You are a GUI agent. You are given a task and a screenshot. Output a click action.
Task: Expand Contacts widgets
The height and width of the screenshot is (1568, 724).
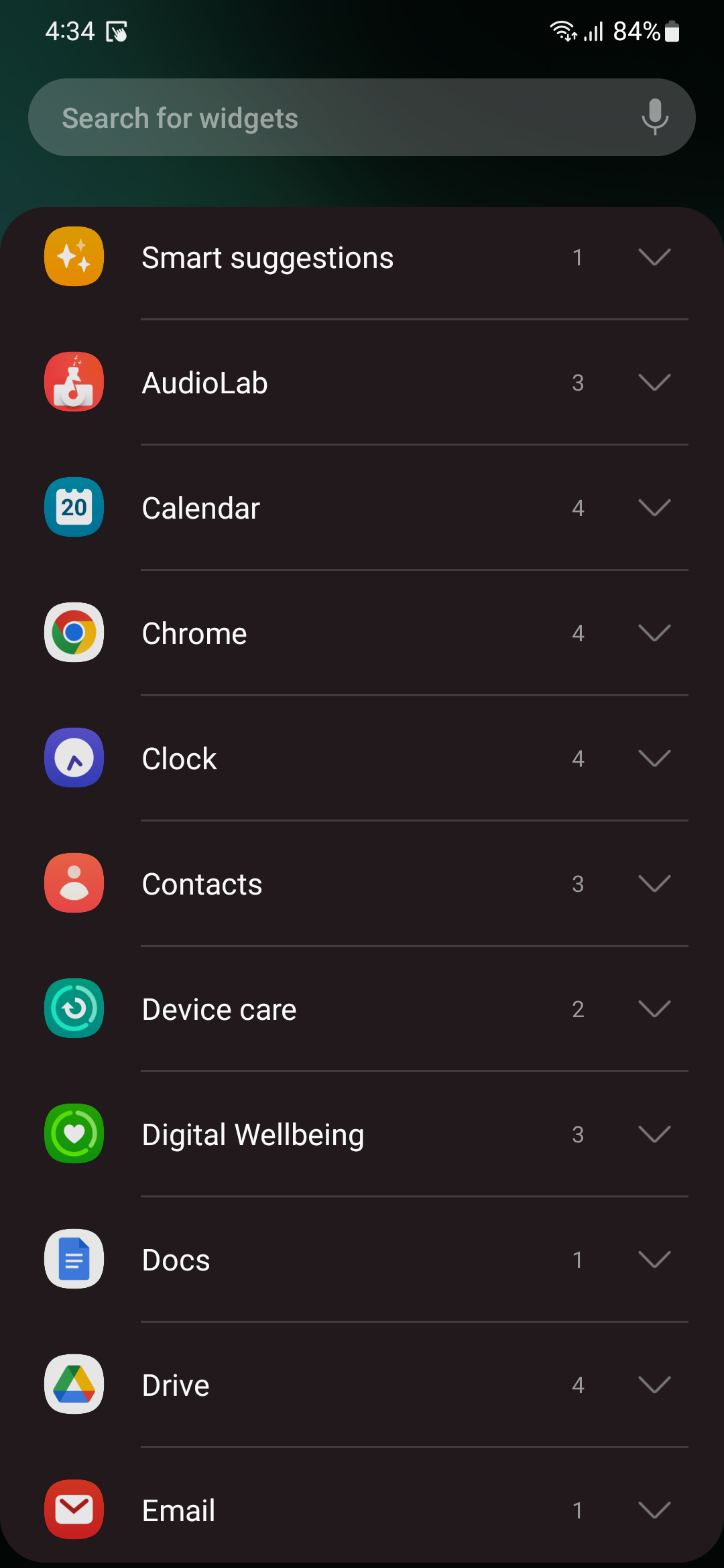tap(654, 884)
